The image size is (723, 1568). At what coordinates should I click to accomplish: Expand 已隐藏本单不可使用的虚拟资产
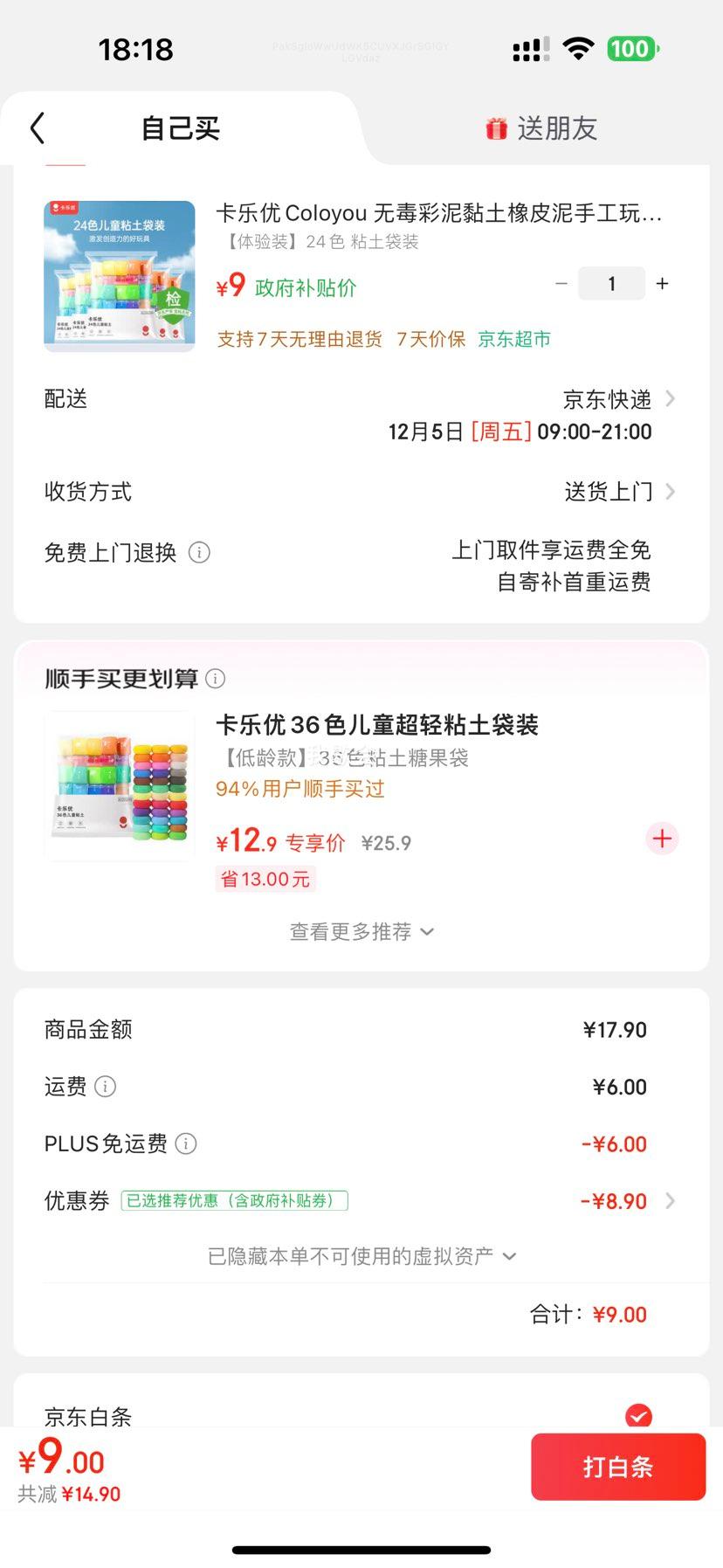point(361,1255)
